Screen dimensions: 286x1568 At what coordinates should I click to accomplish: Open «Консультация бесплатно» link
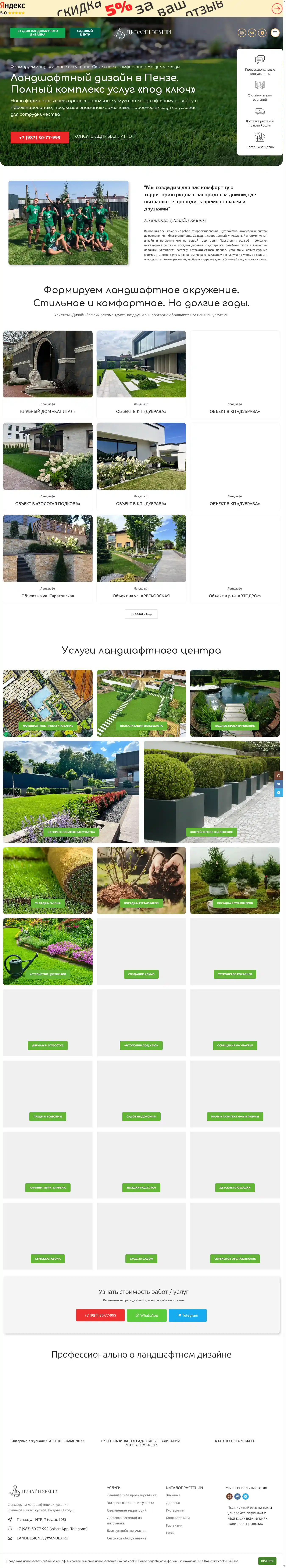click(x=103, y=136)
